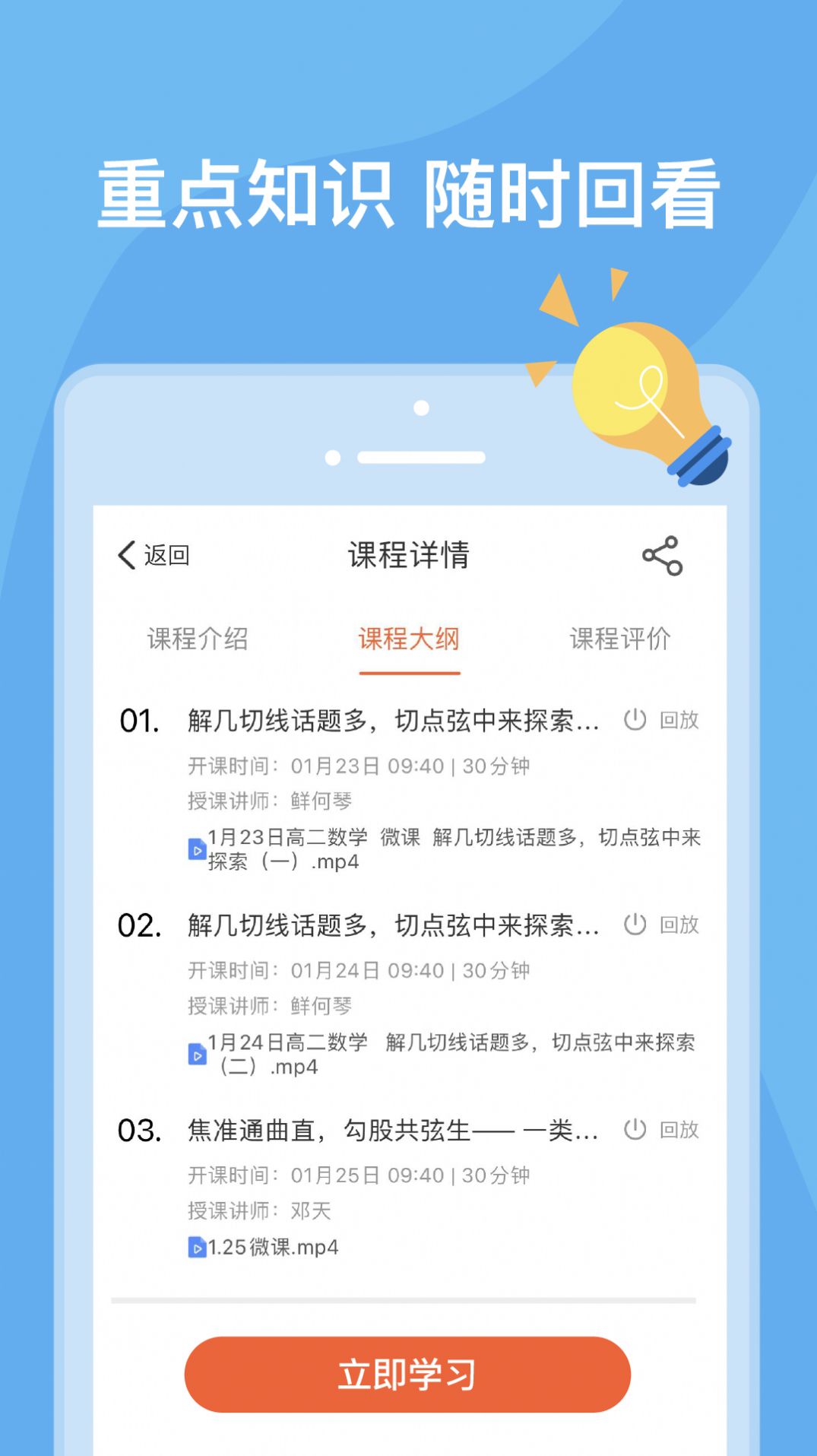The height and width of the screenshot is (1456, 817).
Task: Select the active 课程大纲 tab
Action: point(409,639)
